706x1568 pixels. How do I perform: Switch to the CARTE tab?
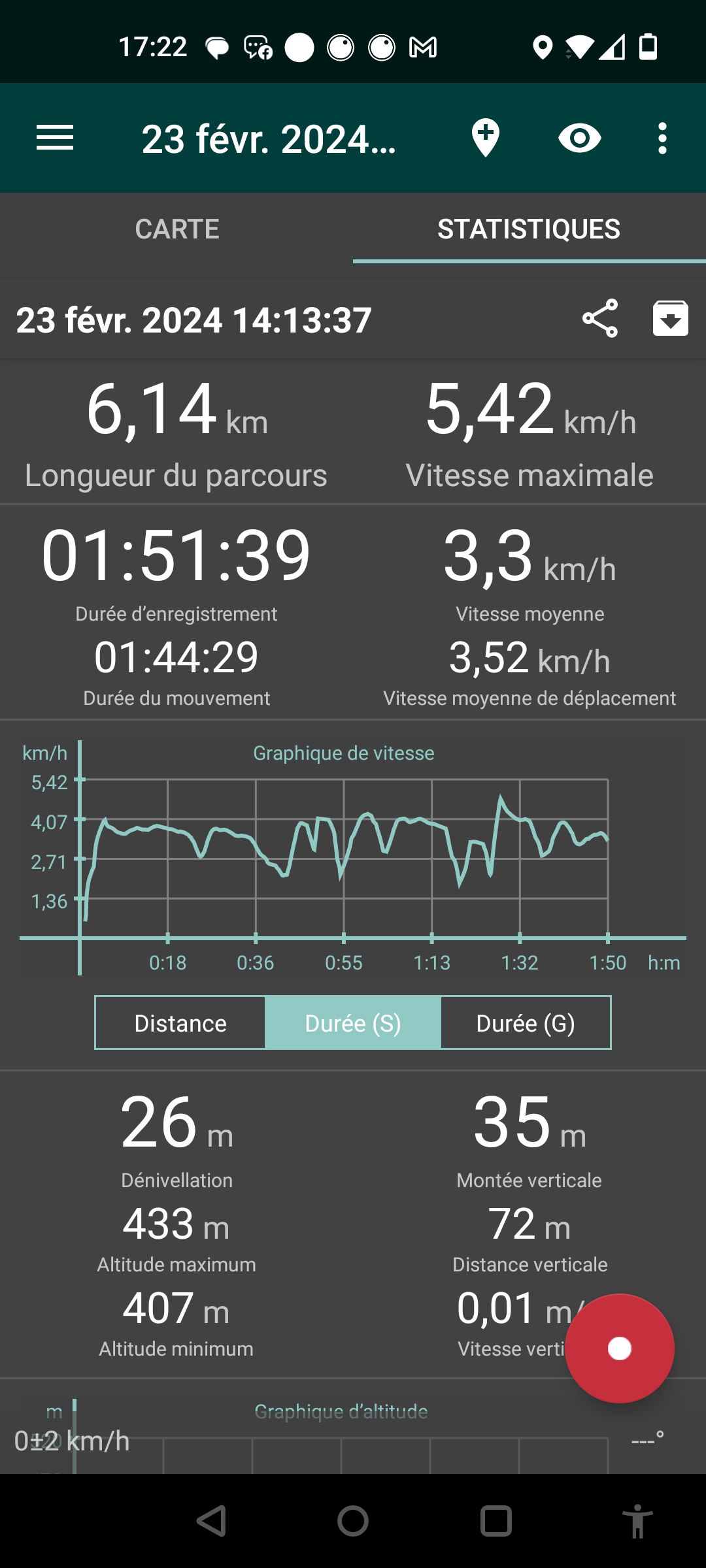tap(176, 229)
